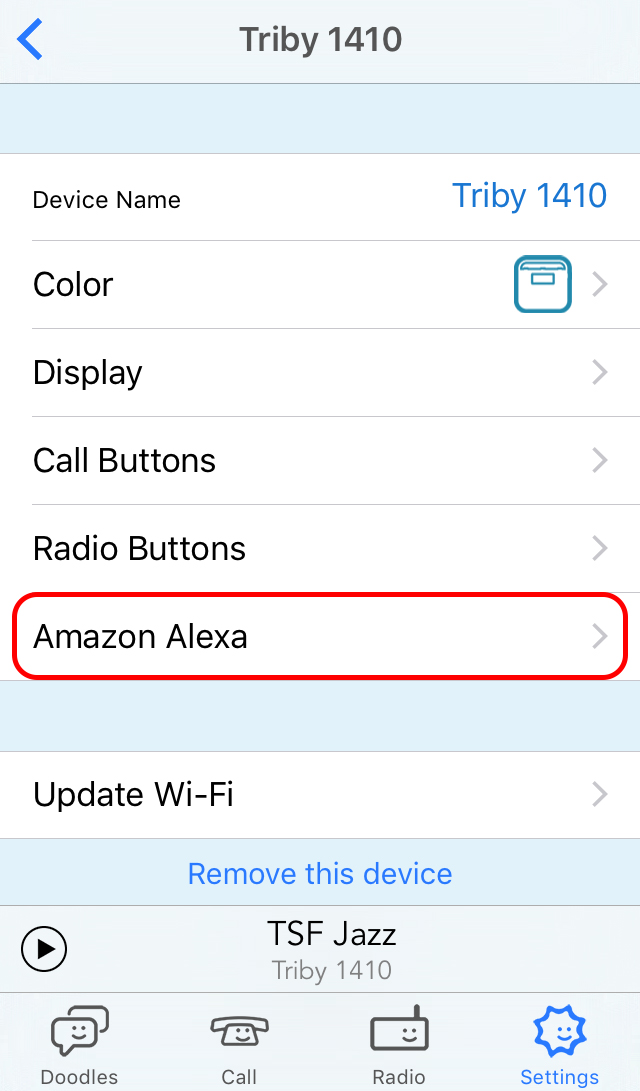Switch to the Call tab

point(239,1046)
